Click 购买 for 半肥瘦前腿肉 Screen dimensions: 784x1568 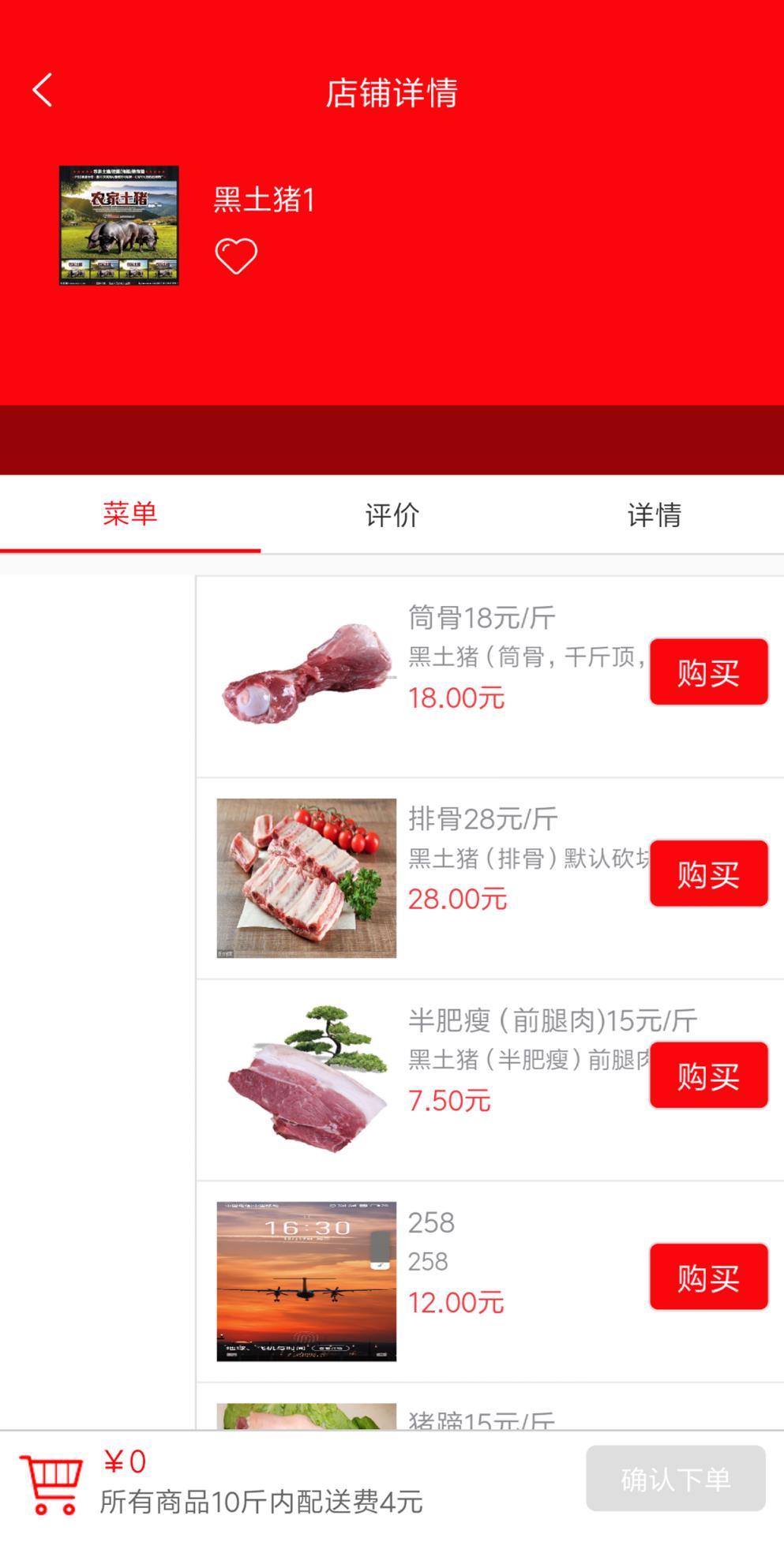coord(707,1075)
